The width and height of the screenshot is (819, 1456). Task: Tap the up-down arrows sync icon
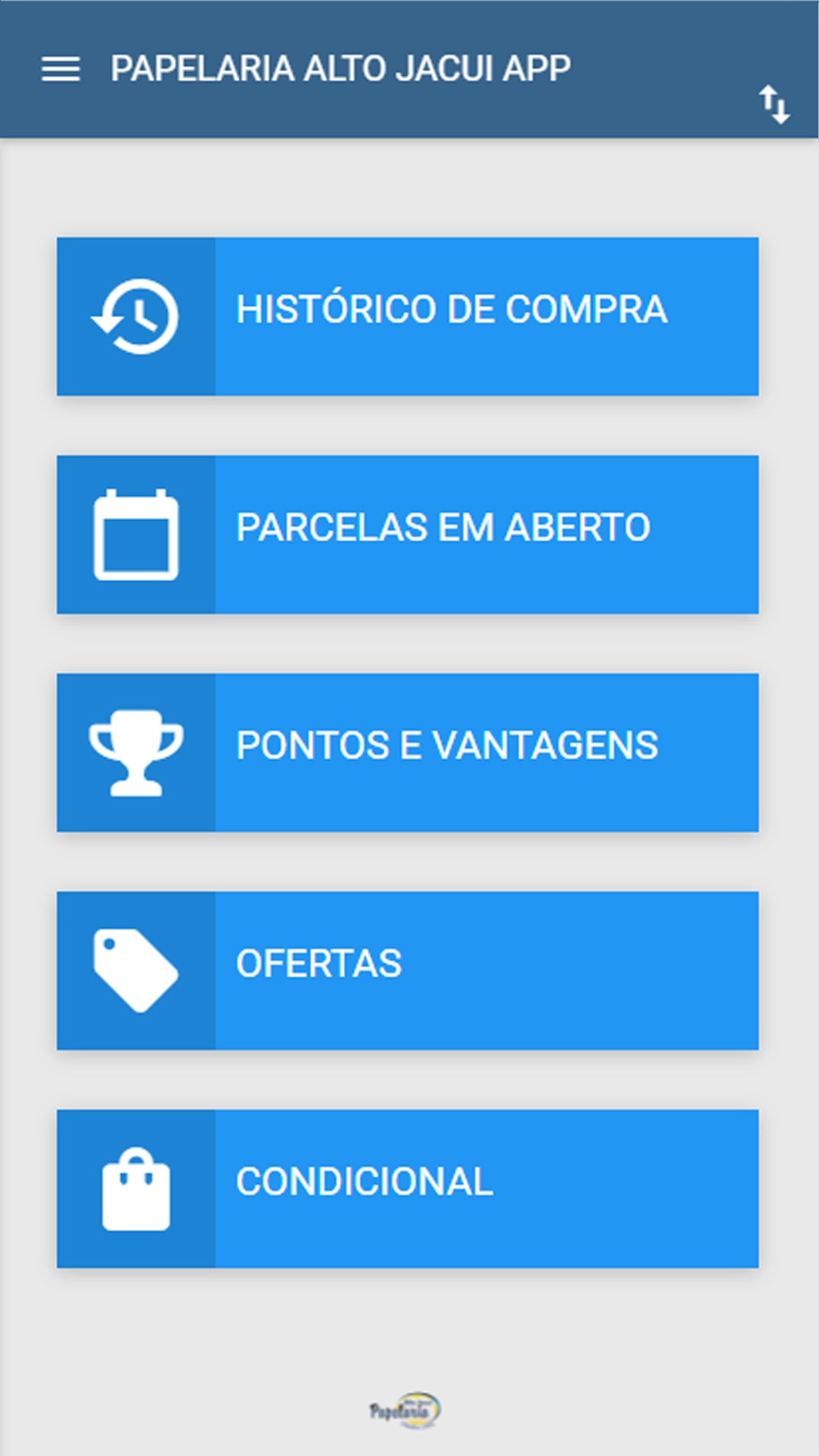(774, 105)
